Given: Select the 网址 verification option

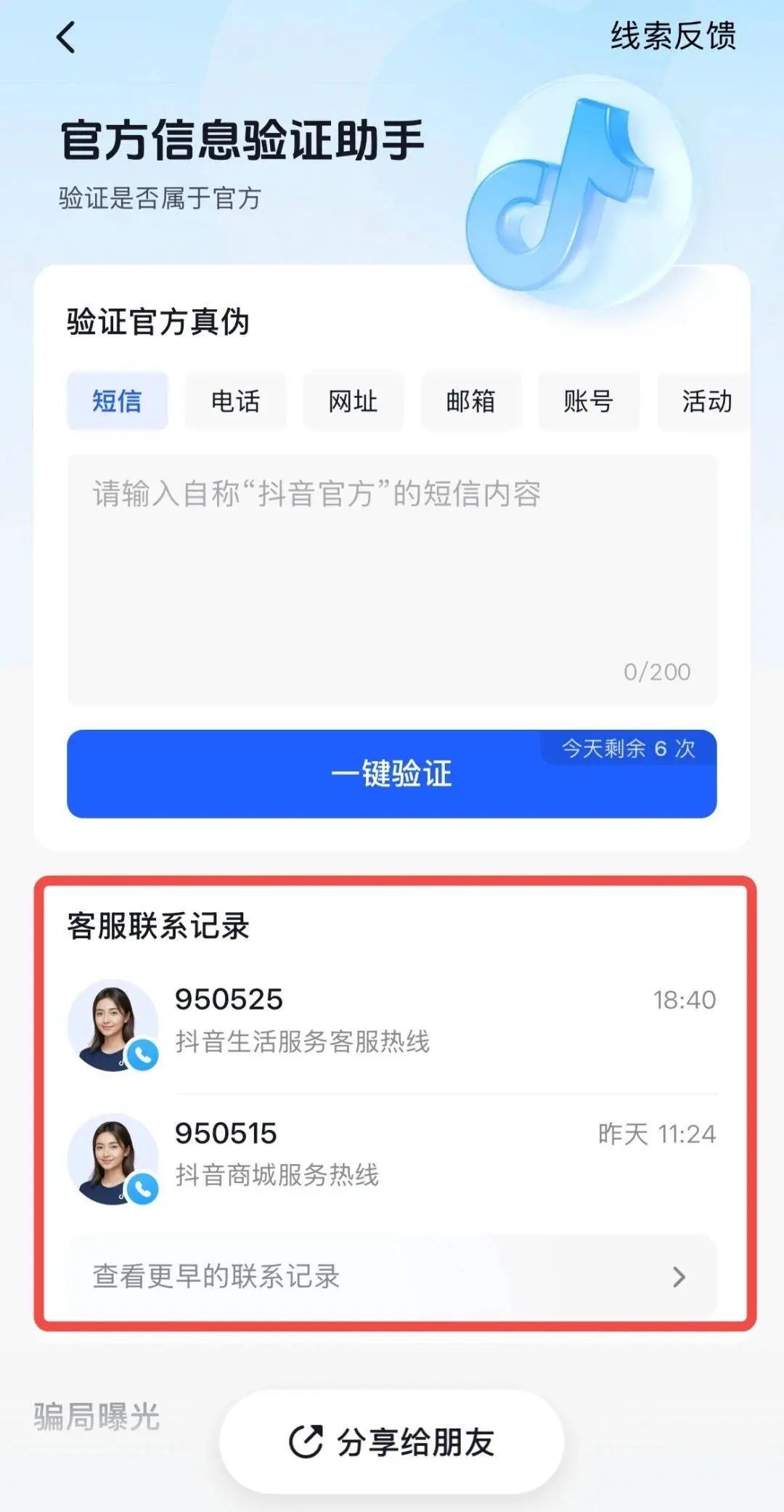Looking at the screenshot, I should pyautogui.click(x=353, y=401).
